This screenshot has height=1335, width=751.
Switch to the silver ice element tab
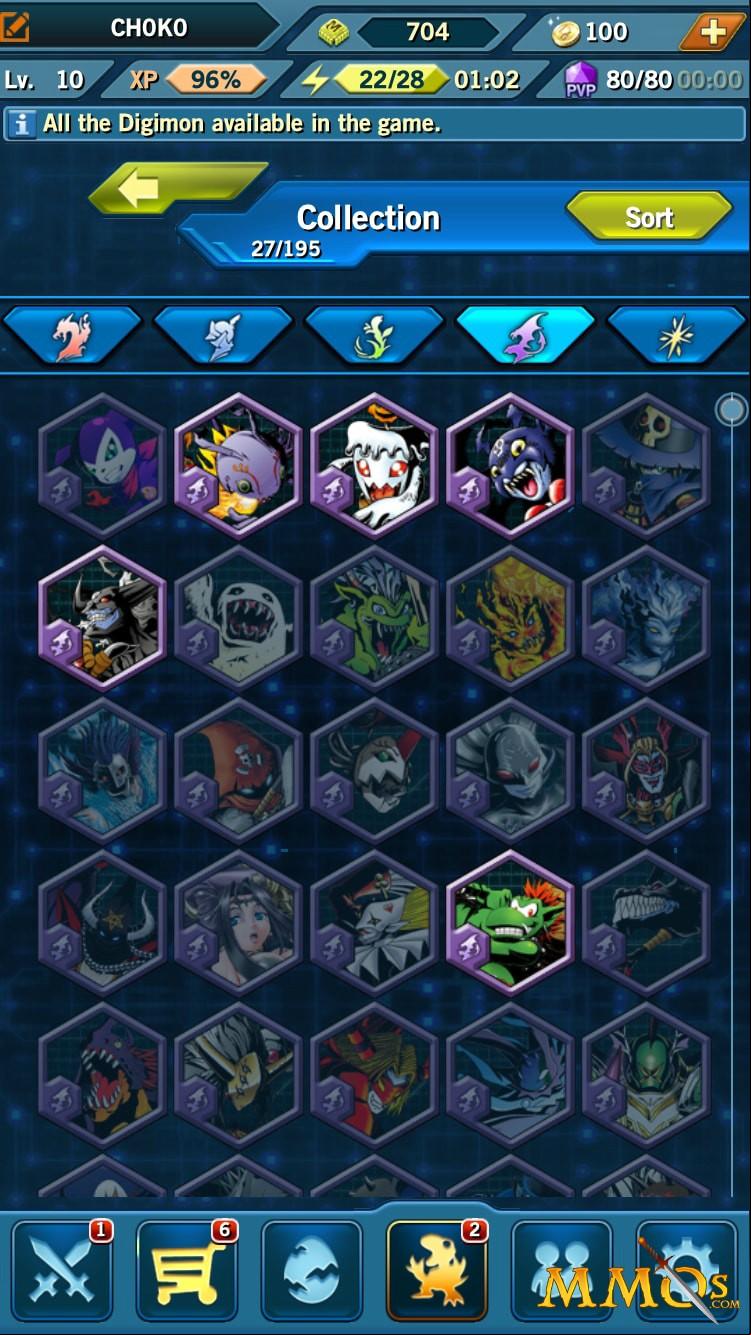[224, 335]
